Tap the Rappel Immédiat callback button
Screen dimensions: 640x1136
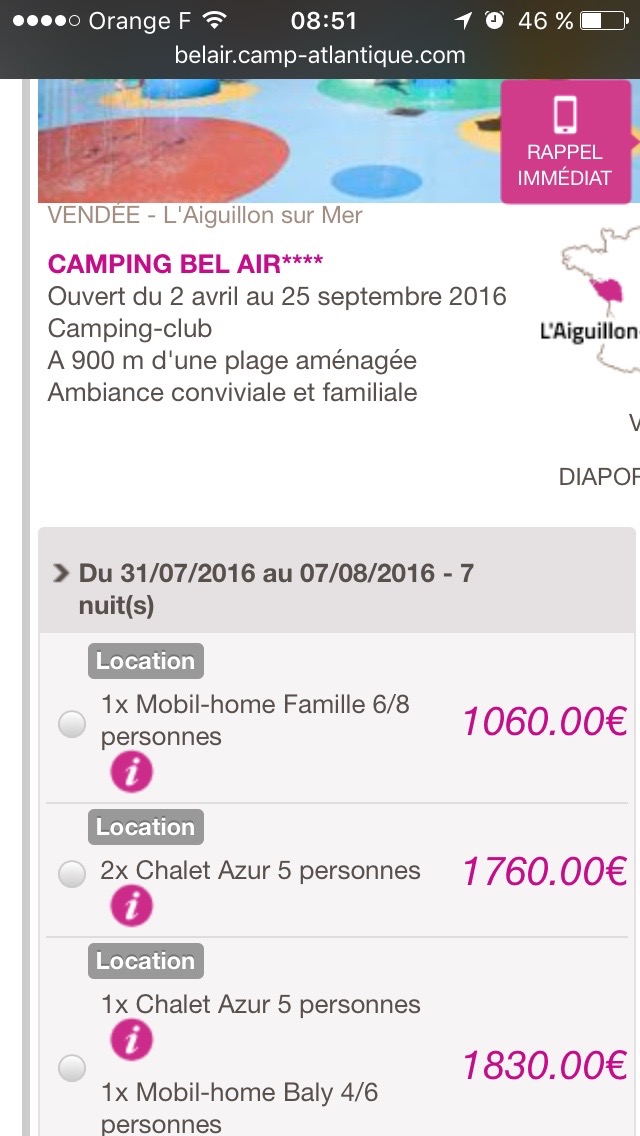coord(567,142)
